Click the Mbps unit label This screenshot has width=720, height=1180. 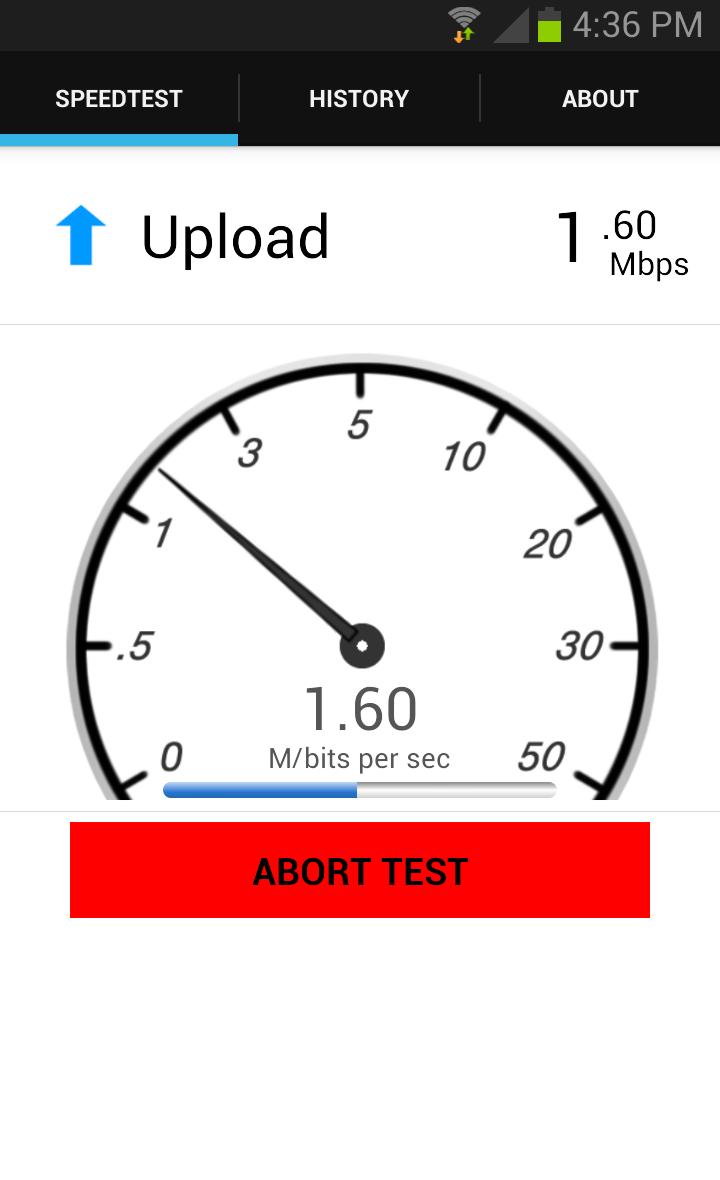pos(648,264)
